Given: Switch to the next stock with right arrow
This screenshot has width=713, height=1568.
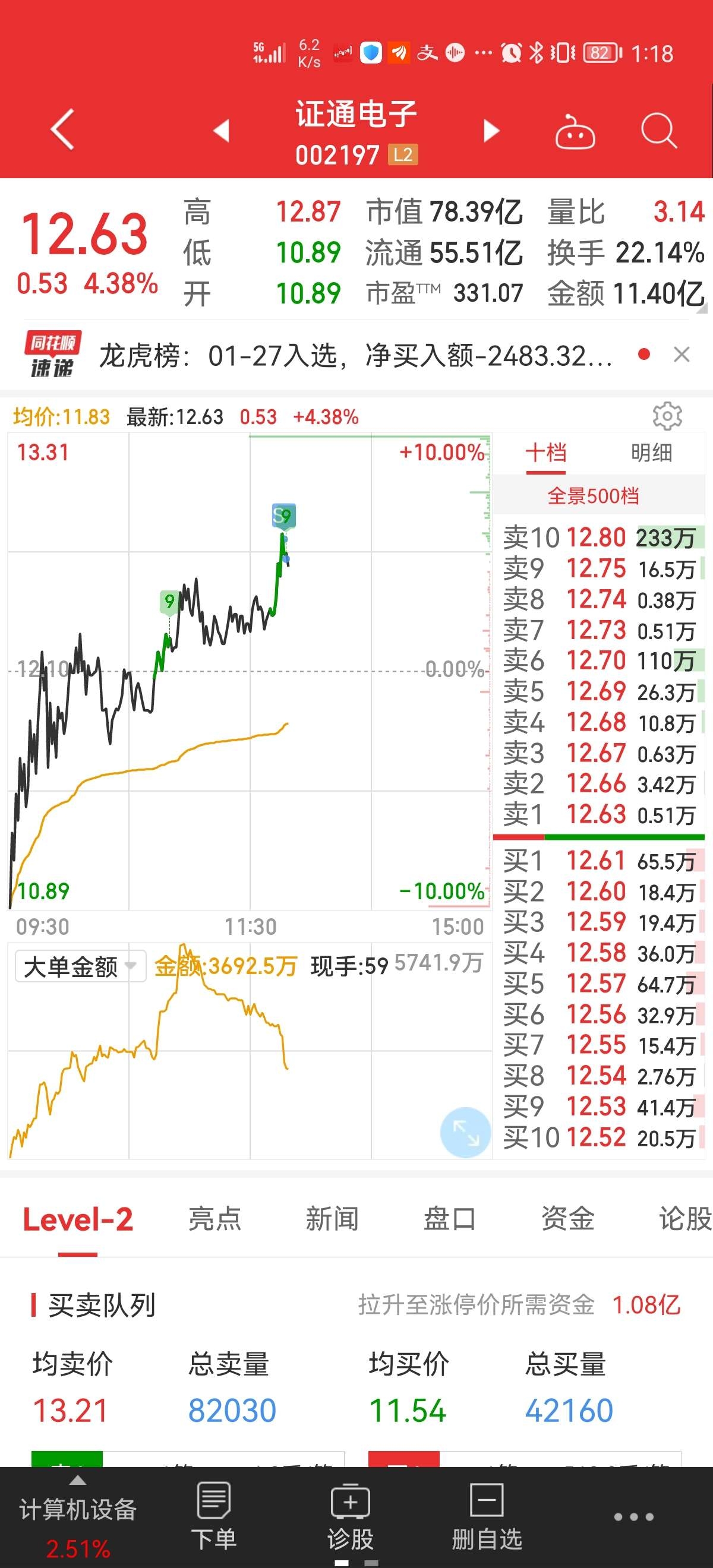Looking at the screenshot, I should [491, 130].
